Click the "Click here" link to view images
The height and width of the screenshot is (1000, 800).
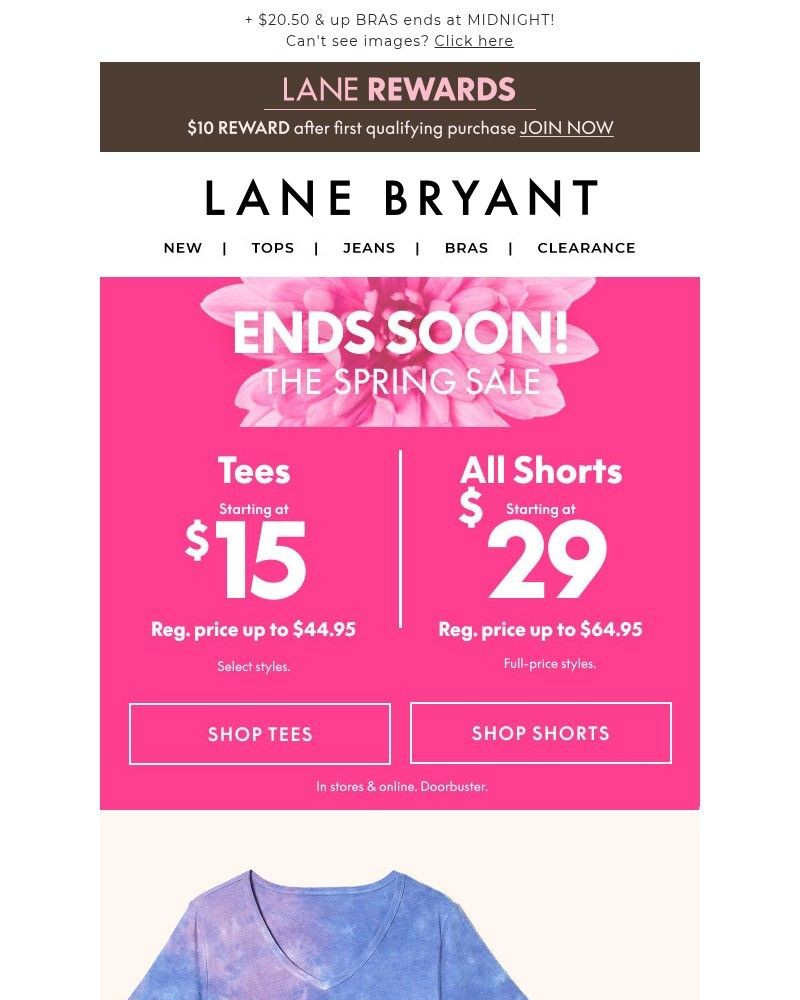tap(473, 41)
